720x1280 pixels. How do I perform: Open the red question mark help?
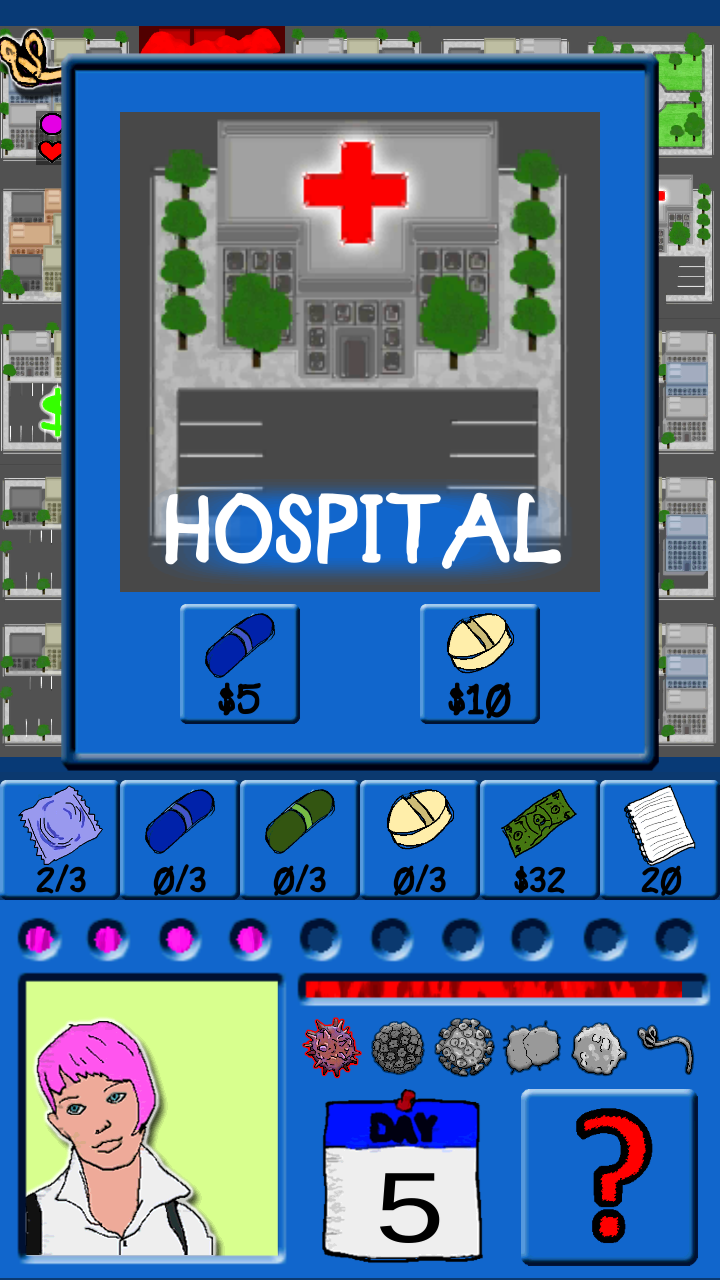click(x=609, y=1177)
